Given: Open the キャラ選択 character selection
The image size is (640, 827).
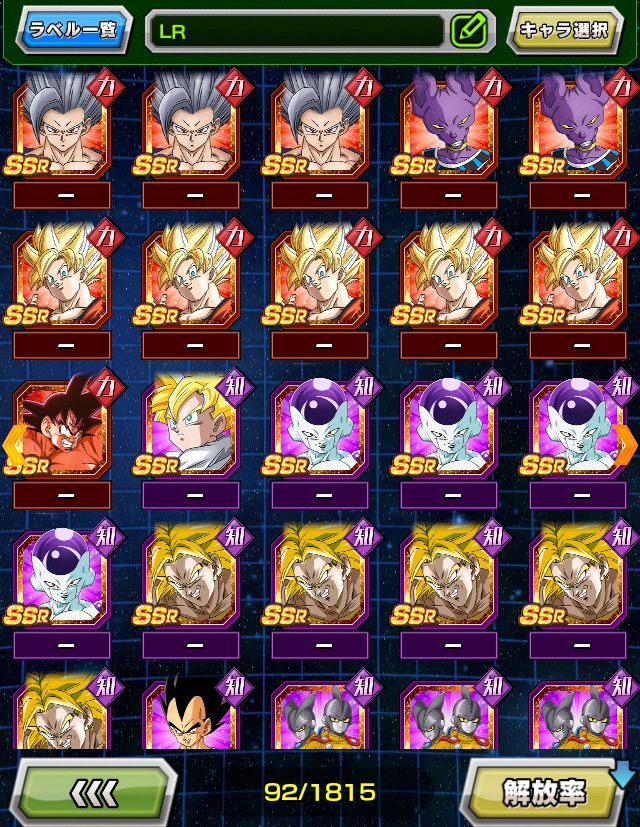Looking at the screenshot, I should [x=564, y=30].
